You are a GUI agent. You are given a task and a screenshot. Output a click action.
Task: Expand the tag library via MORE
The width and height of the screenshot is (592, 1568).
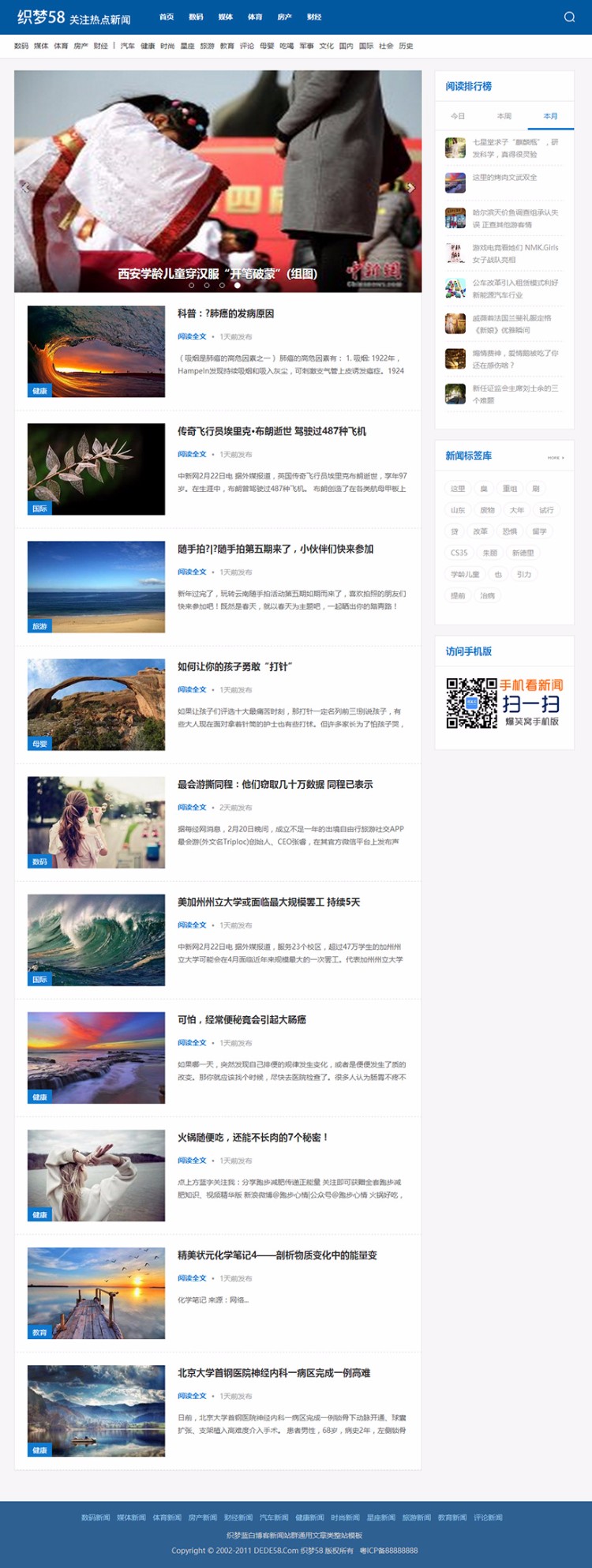[554, 456]
